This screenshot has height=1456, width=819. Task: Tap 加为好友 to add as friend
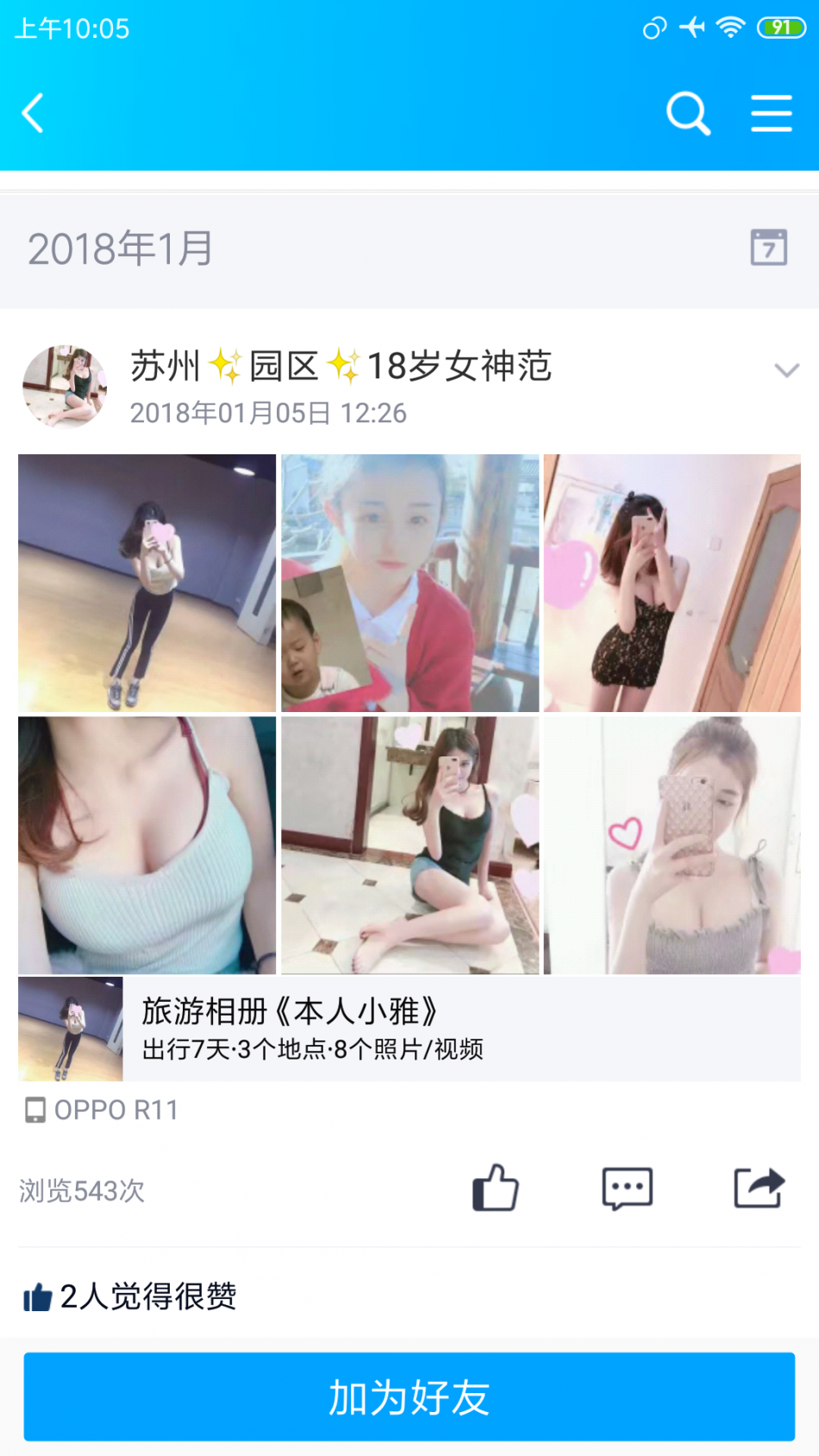[409, 1397]
